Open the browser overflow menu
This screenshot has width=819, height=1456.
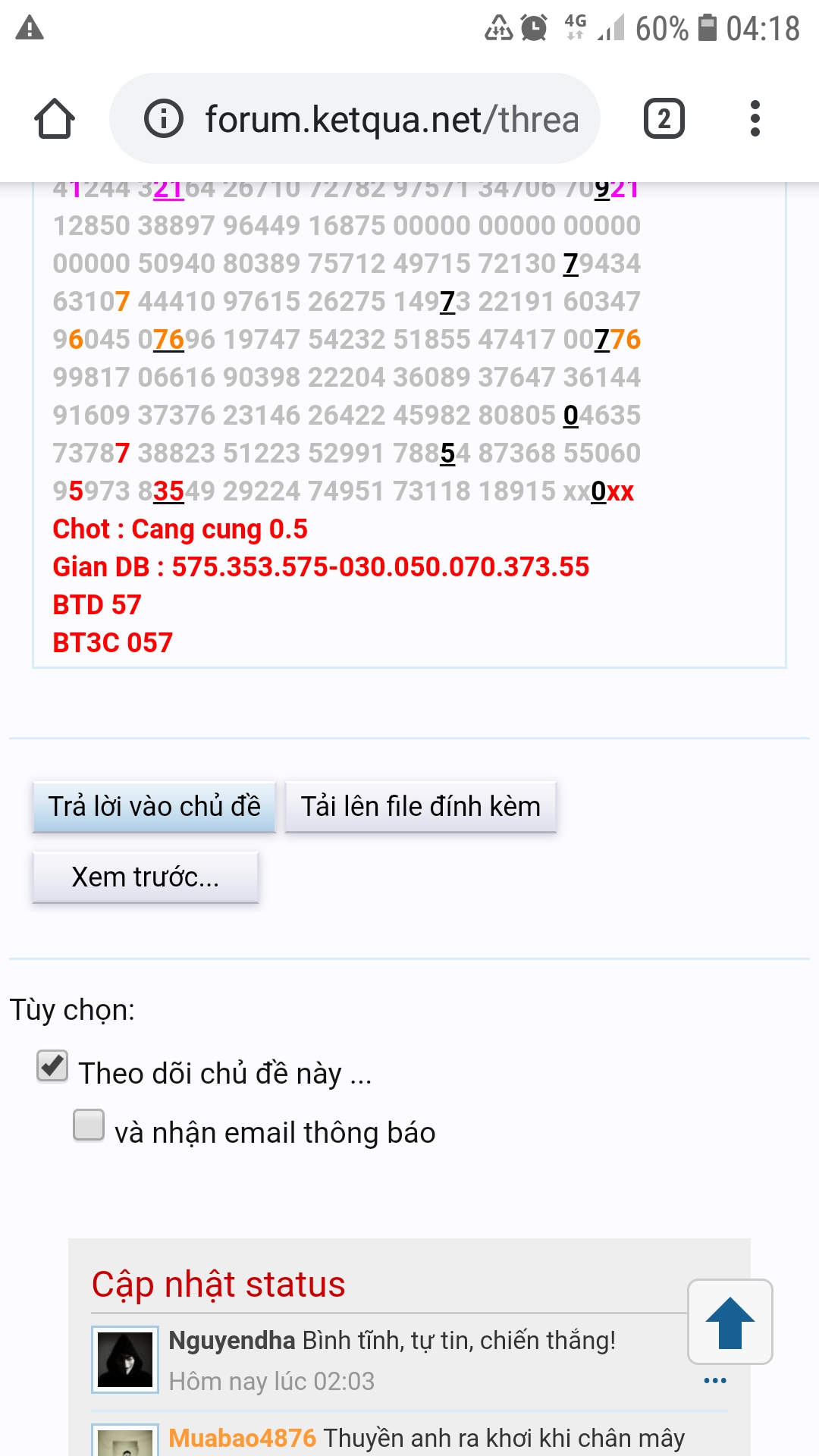click(x=755, y=119)
